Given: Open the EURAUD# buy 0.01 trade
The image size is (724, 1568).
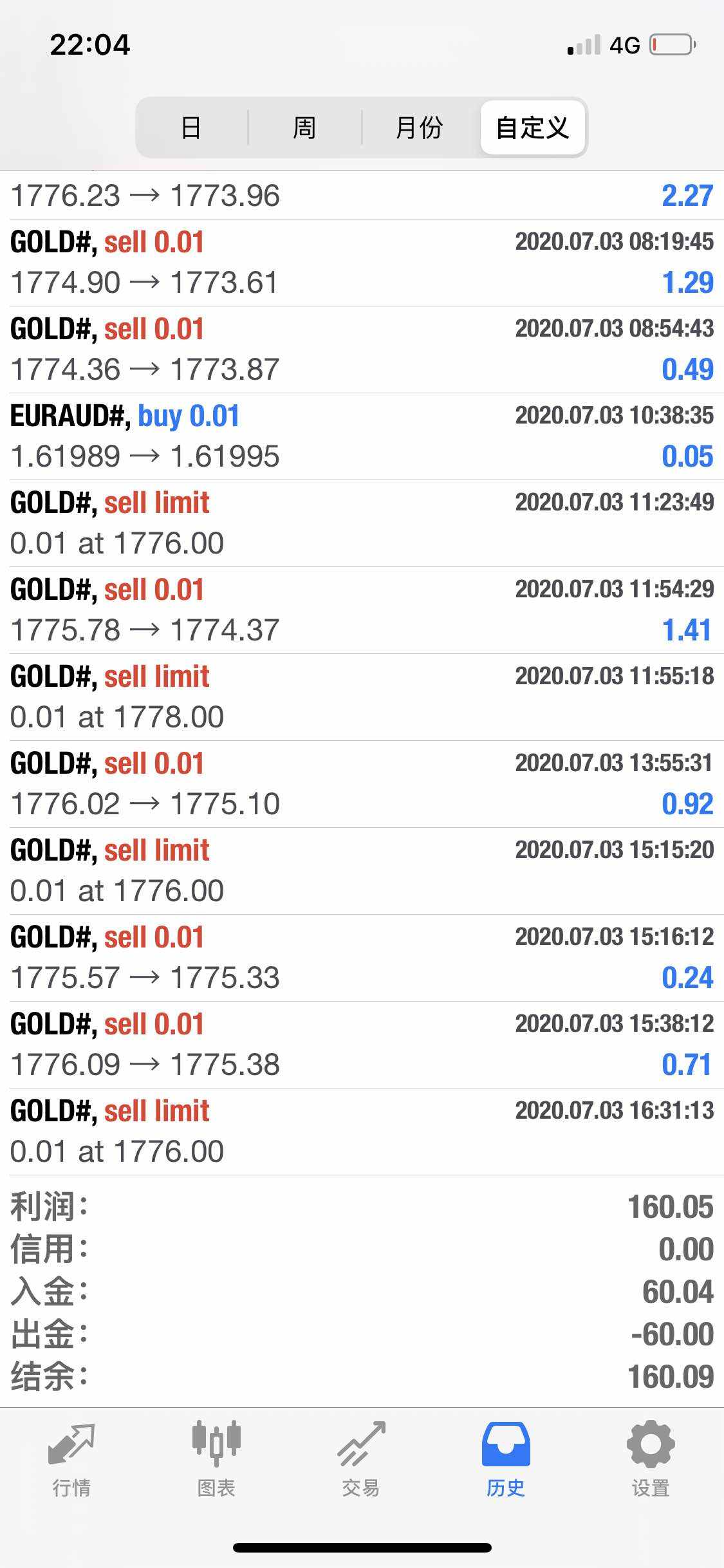Looking at the screenshot, I should click(x=362, y=436).
